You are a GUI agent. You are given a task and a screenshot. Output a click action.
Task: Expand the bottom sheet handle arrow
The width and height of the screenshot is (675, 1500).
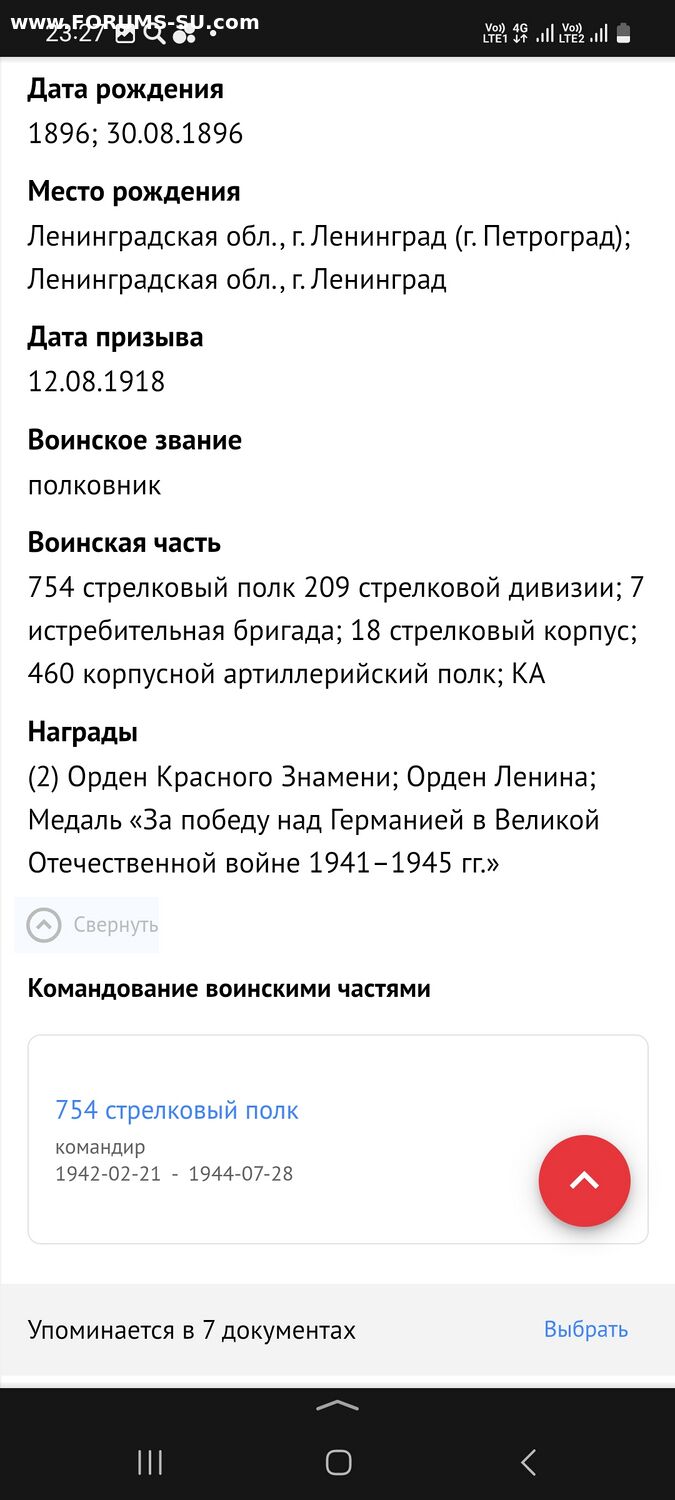(337, 1405)
